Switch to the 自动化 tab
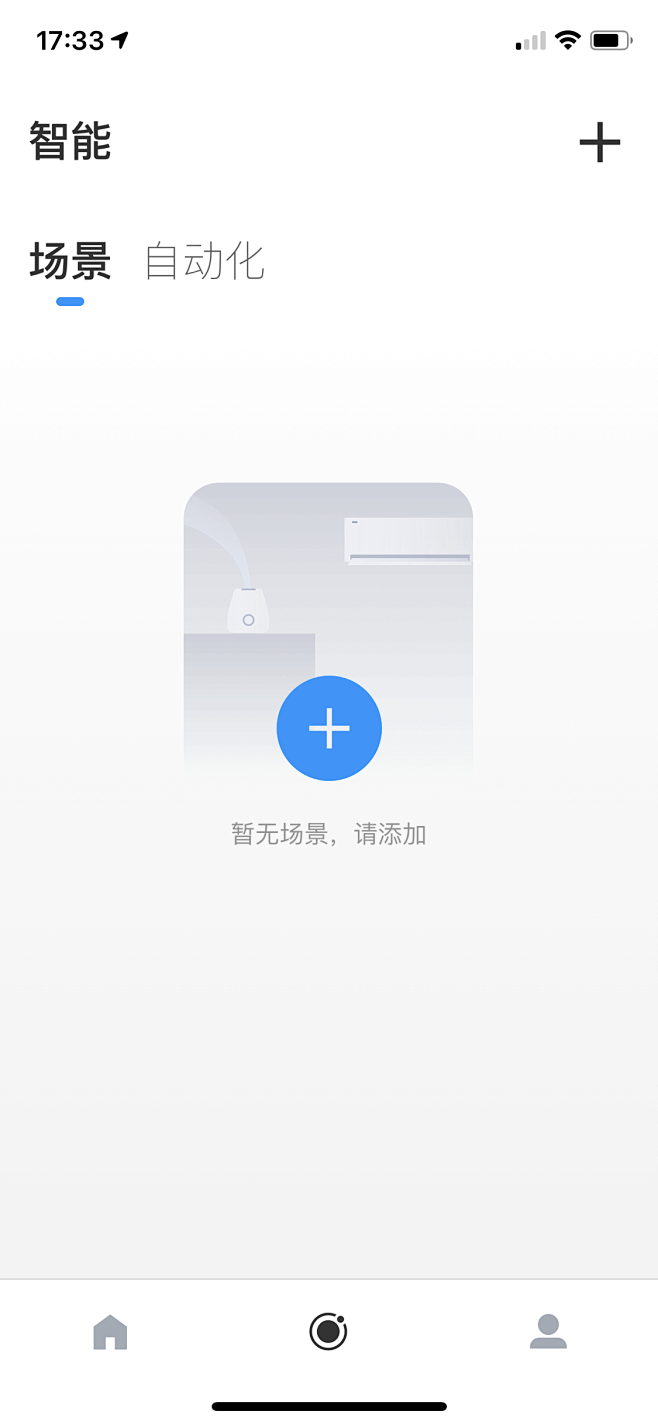 tap(205, 262)
